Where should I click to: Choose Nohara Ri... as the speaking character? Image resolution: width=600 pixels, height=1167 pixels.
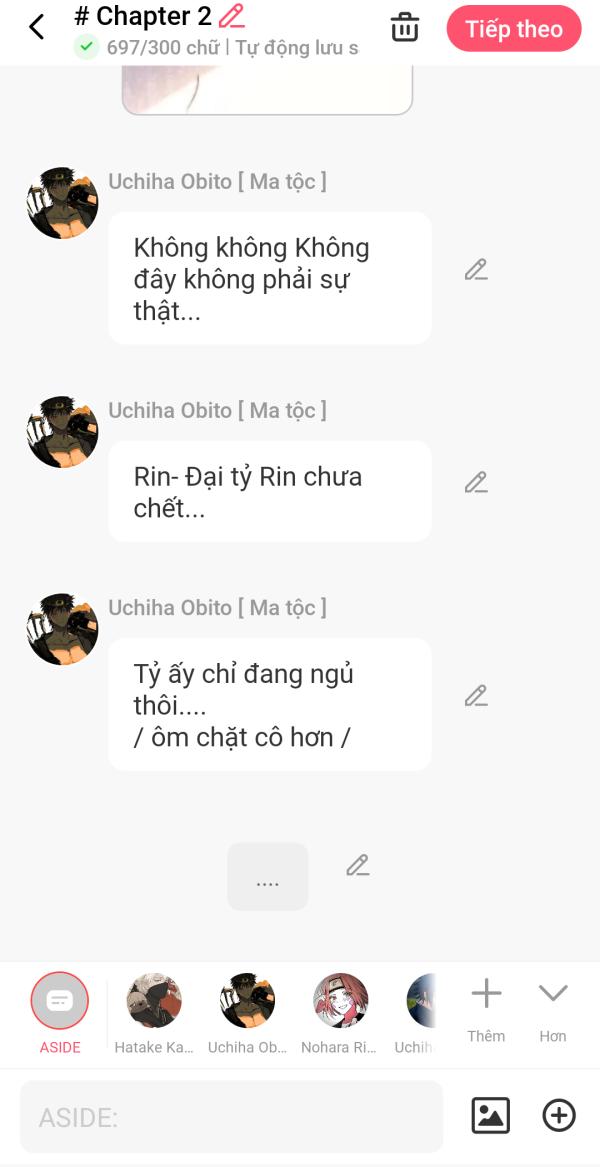point(340,1001)
